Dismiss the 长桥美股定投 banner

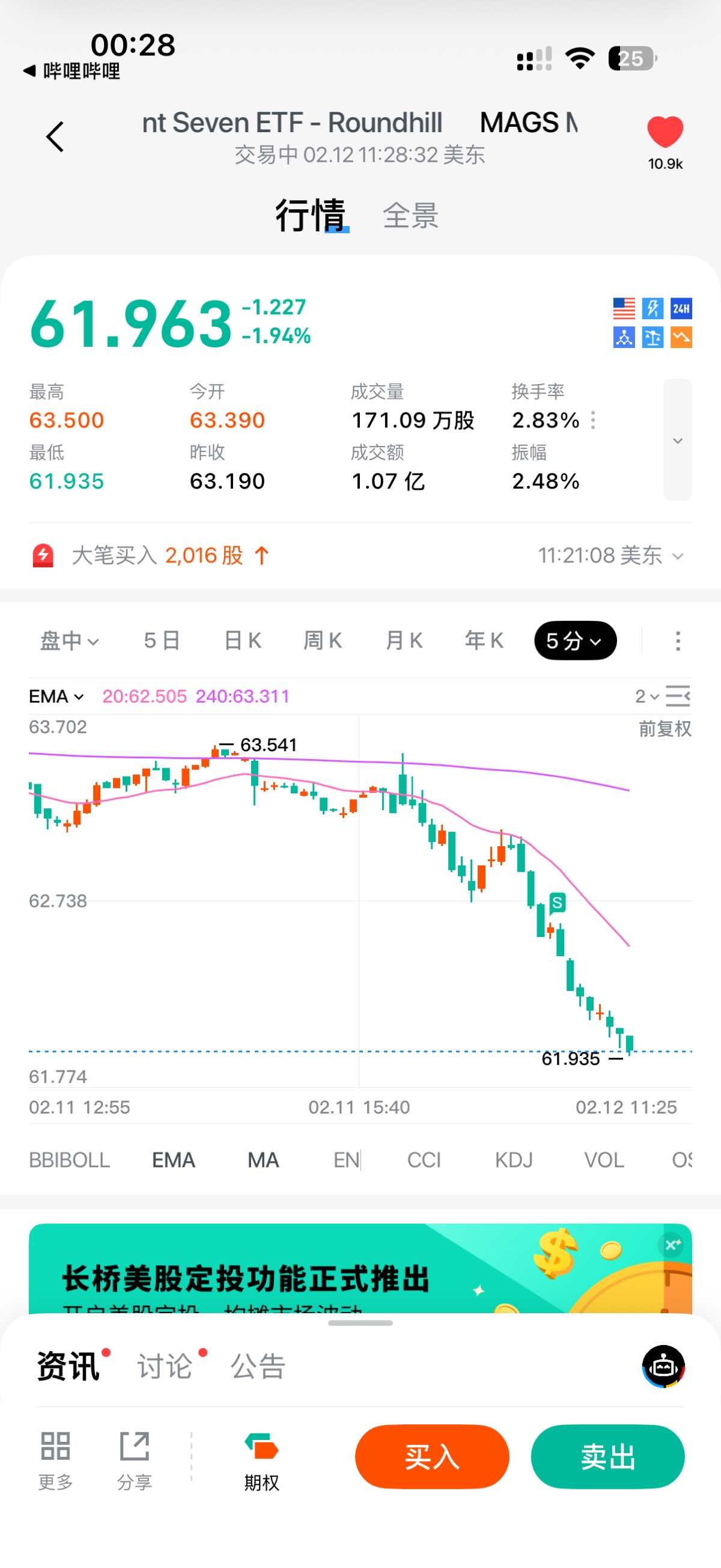tap(672, 1245)
